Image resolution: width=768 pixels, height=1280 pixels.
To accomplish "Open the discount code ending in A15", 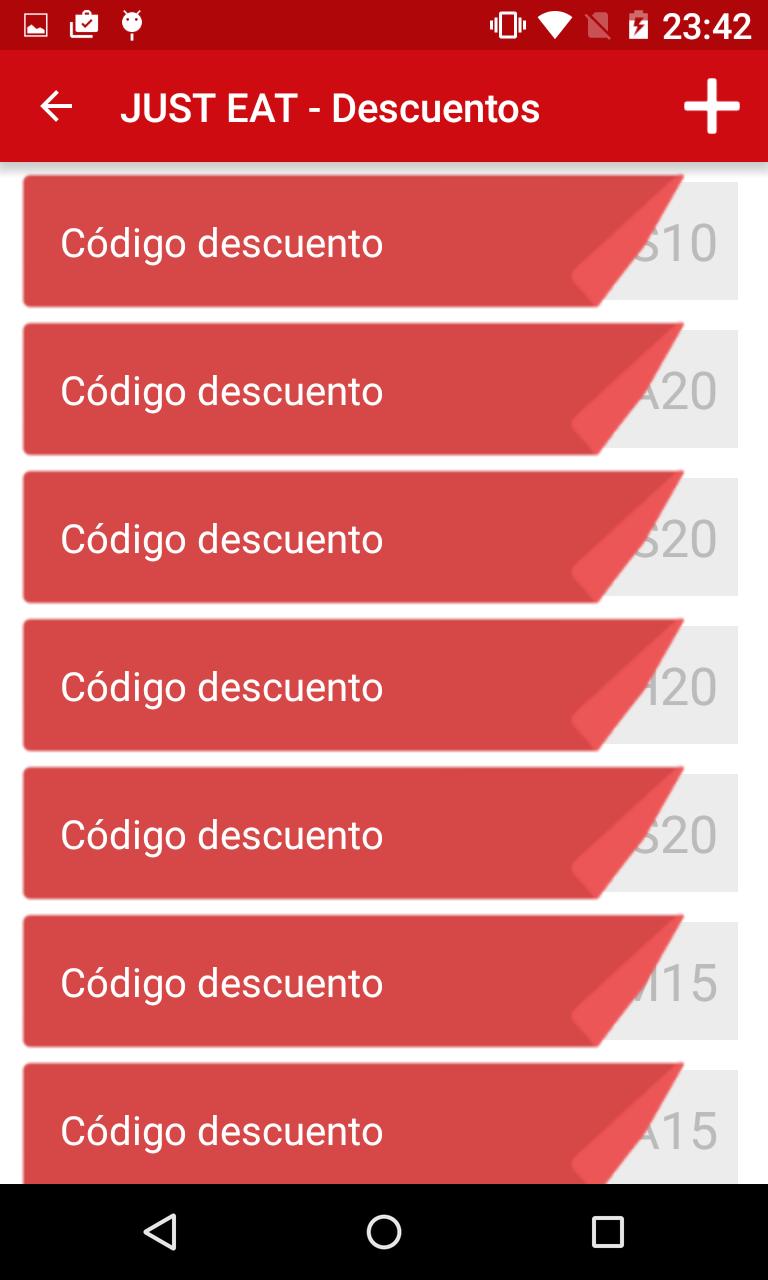I will (x=380, y=1124).
